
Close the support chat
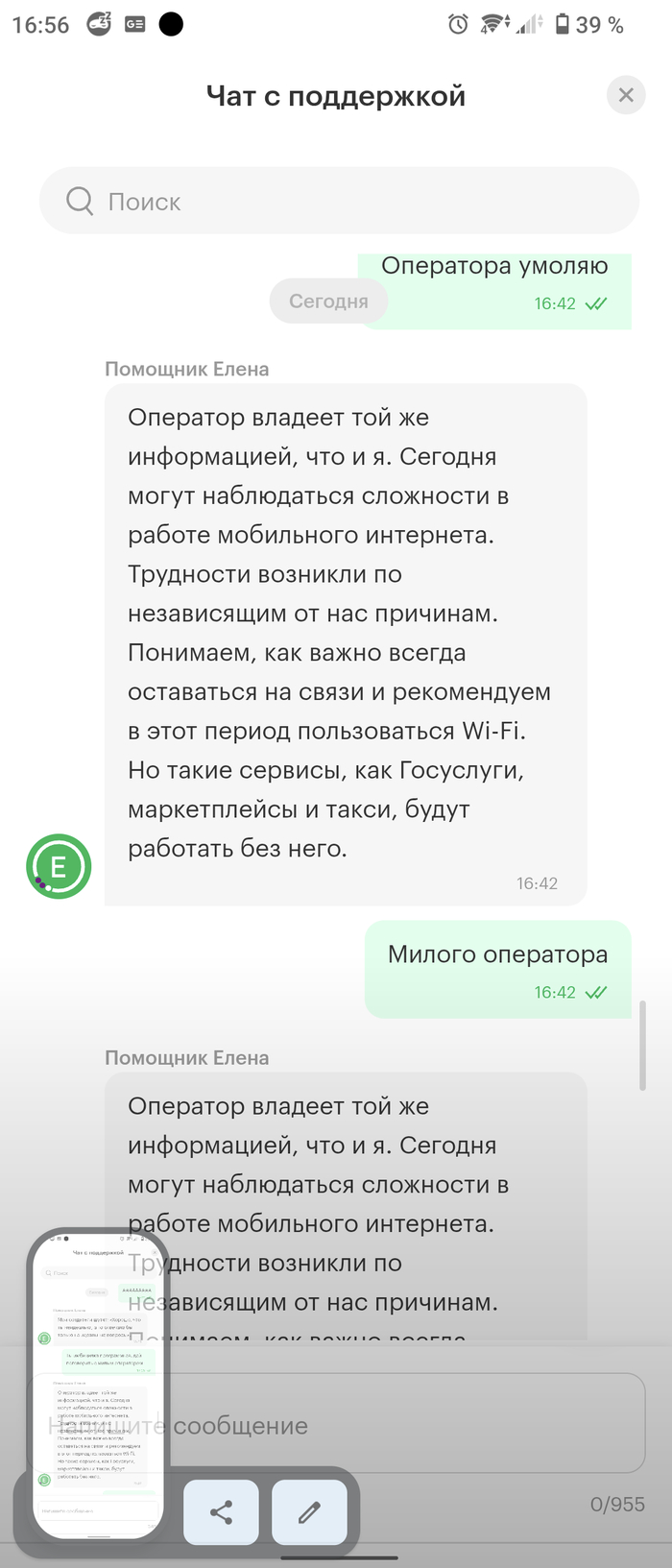coord(626,95)
